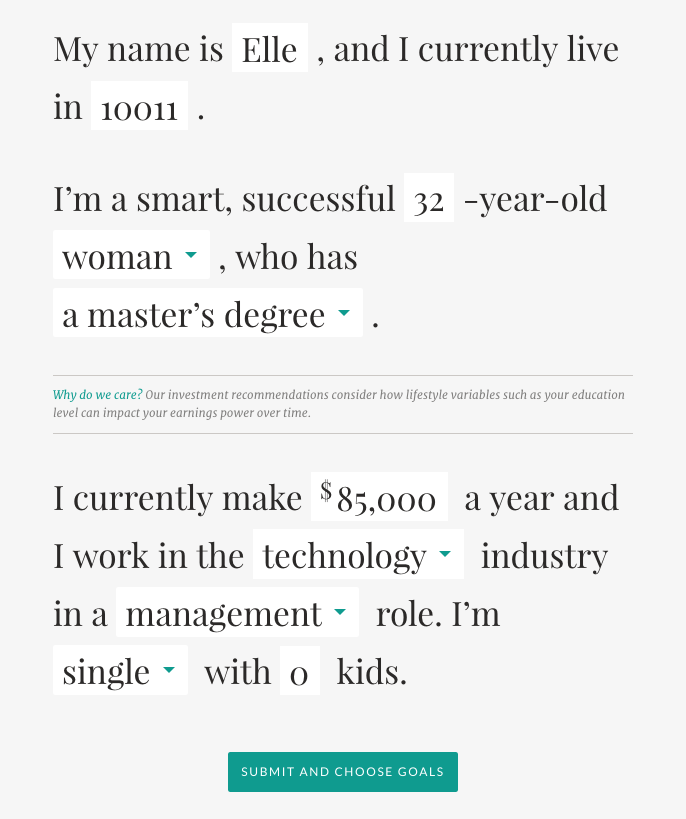Viewport: 686px width, 819px height.
Task: Open the industry dropdown showing technology
Action: 358,555
